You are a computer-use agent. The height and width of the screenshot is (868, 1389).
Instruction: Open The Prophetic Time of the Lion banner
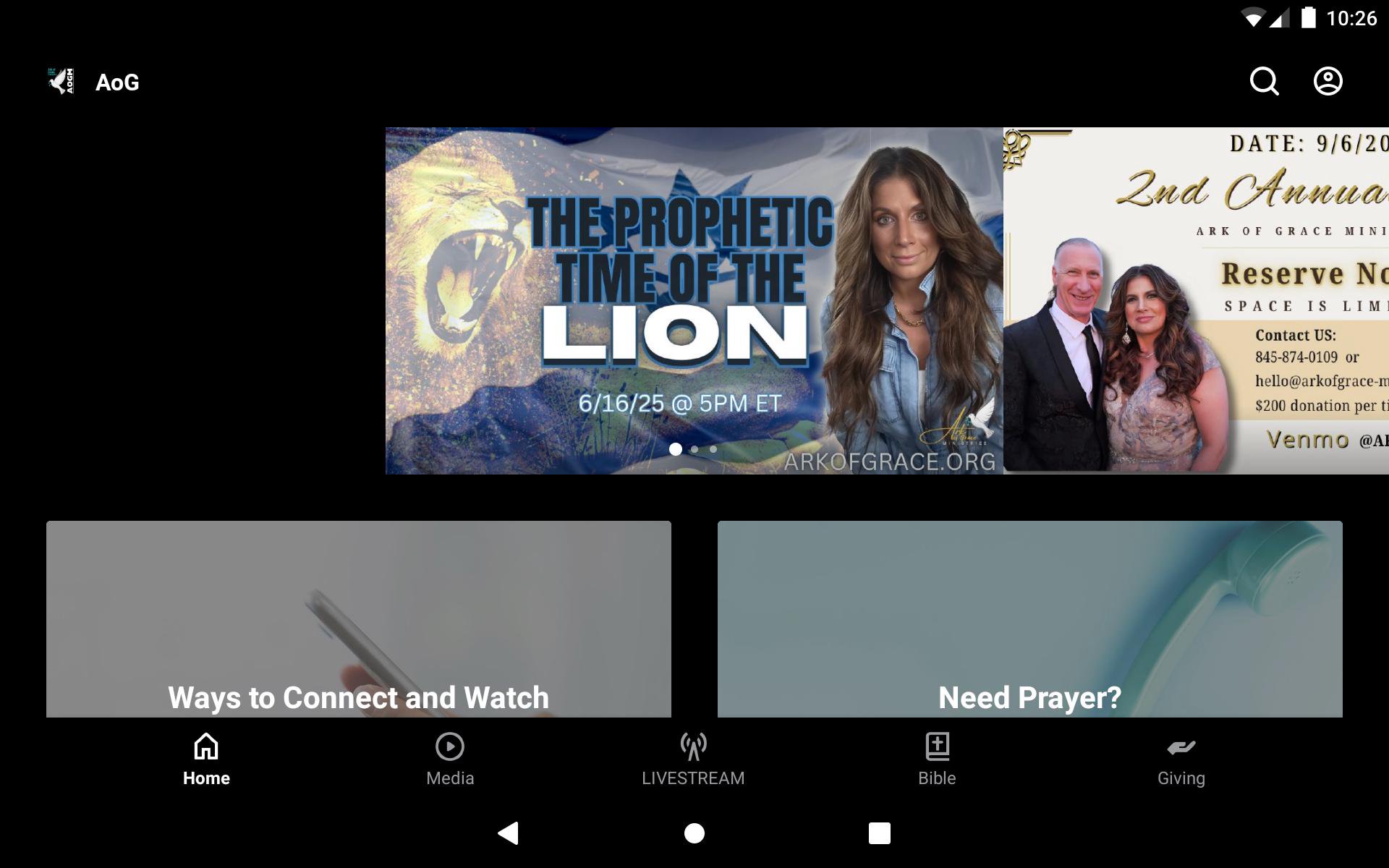[693, 300]
